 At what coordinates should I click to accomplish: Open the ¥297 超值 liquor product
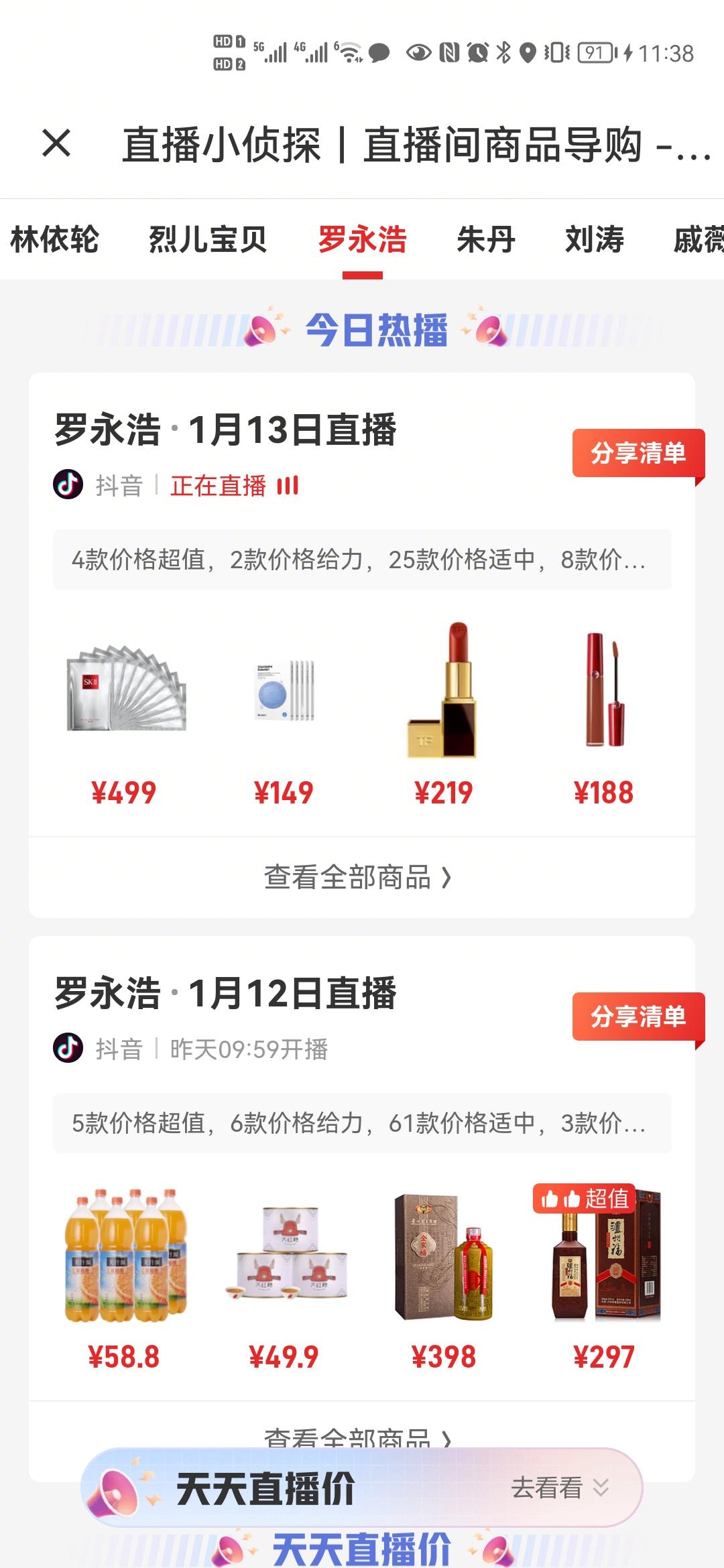tap(603, 1254)
